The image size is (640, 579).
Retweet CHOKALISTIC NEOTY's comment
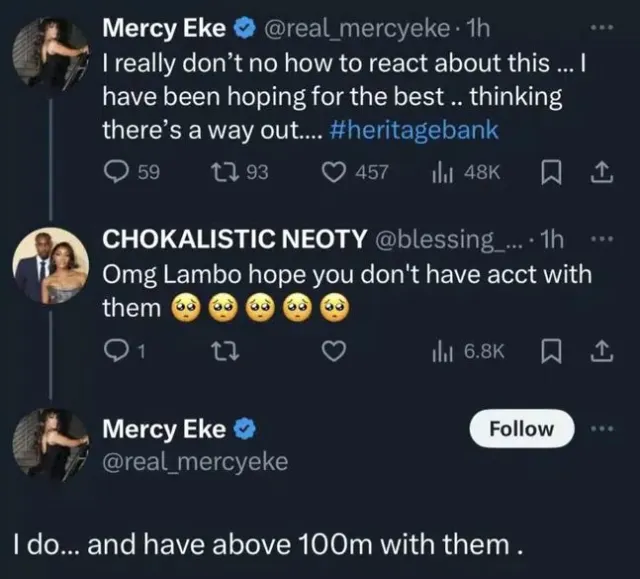click(227, 350)
